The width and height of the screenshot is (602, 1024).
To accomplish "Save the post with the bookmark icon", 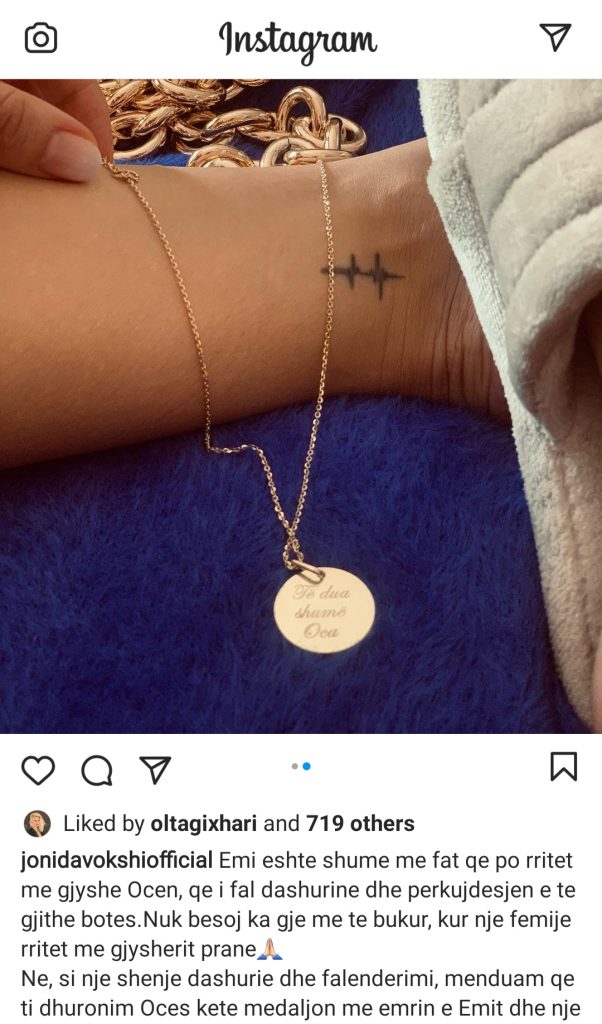I will click(x=563, y=767).
